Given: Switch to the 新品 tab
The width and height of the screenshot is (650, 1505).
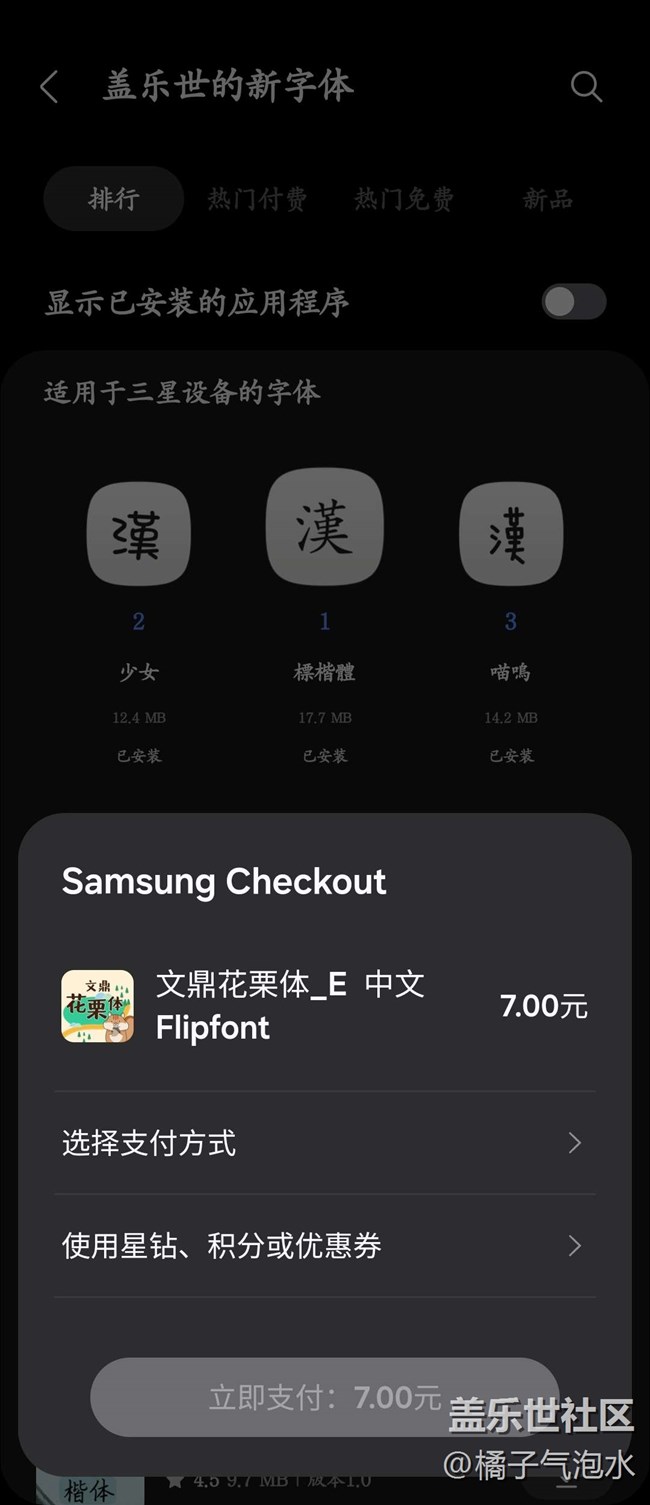Looking at the screenshot, I should (547, 199).
